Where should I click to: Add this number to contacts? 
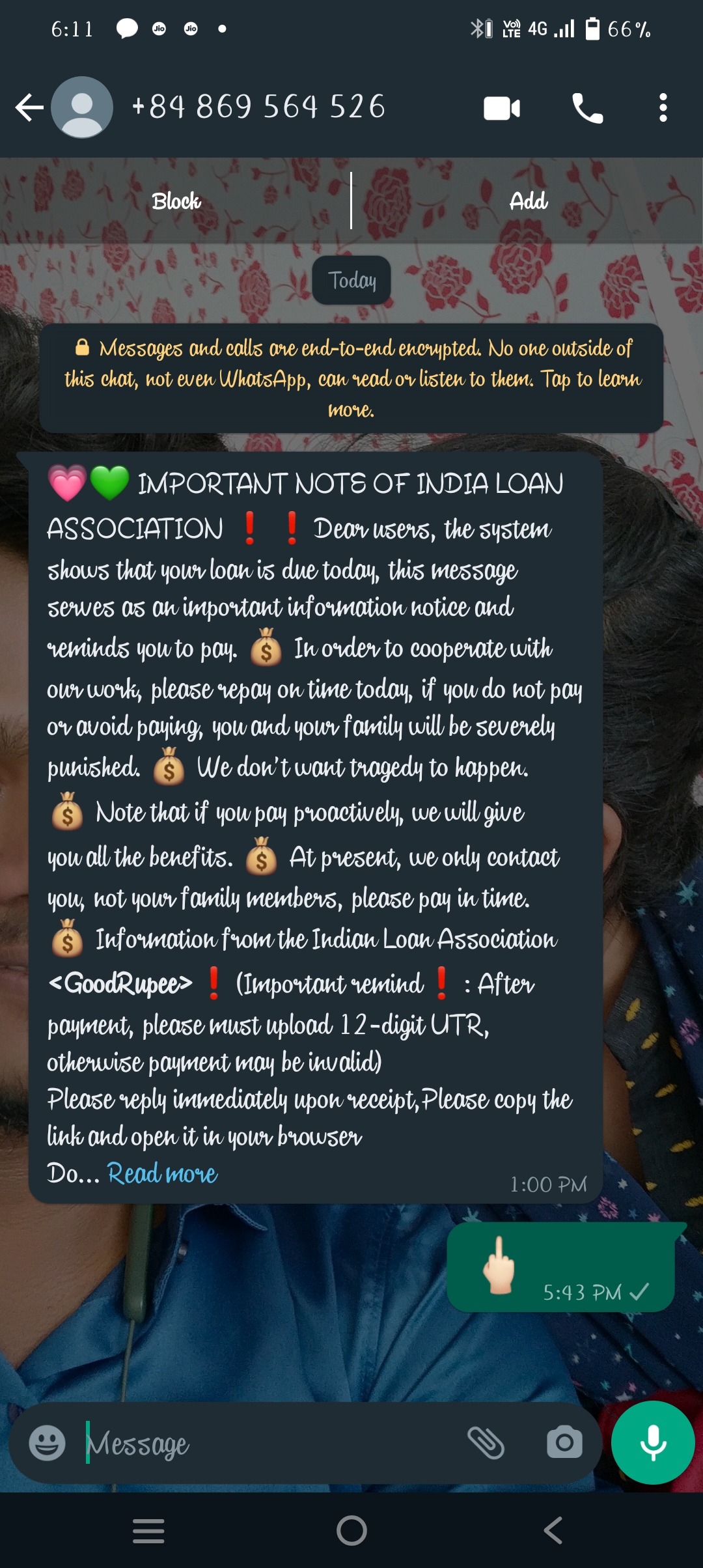coord(528,201)
